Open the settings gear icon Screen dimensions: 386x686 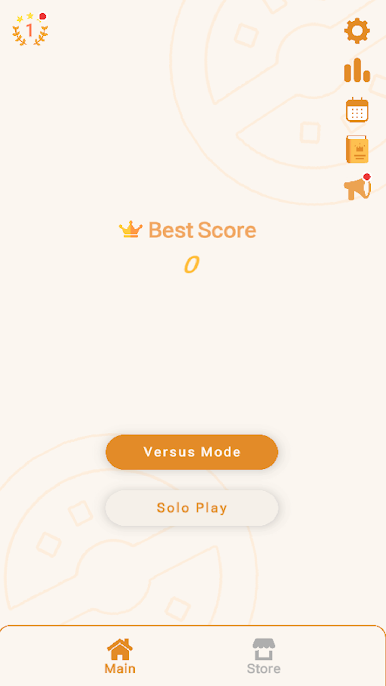(x=357, y=31)
